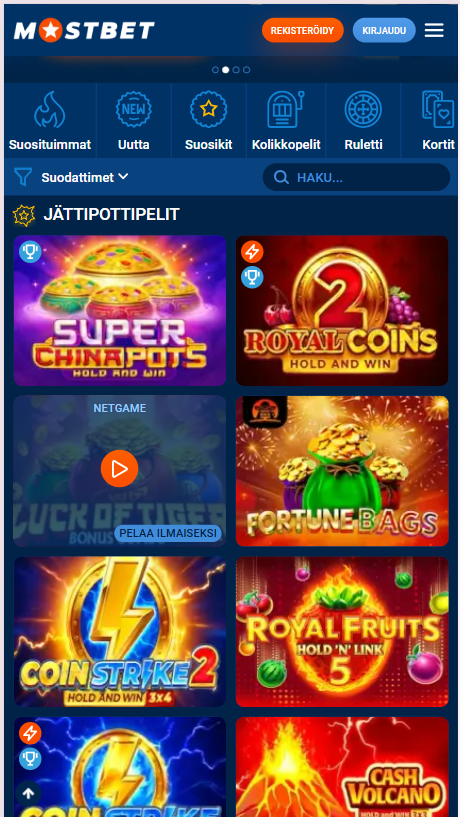Open the Cash Volcano game
This screenshot has height=817, width=460.
(x=342, y=767)
